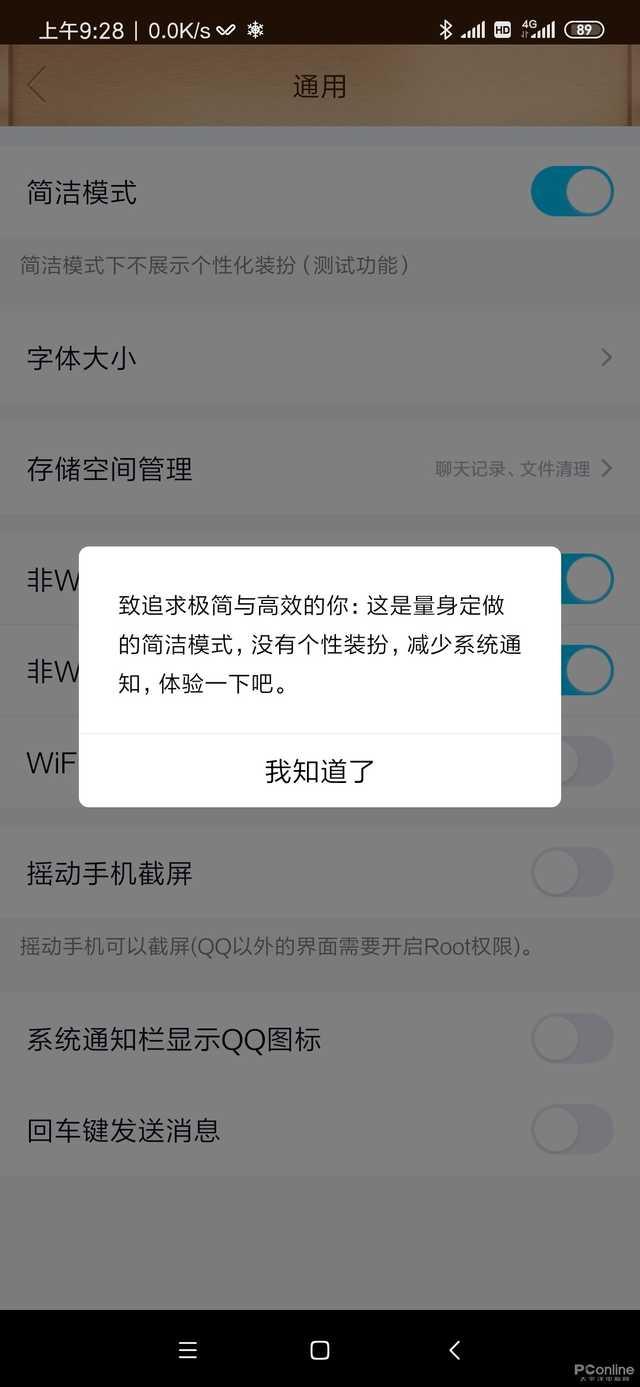Open system recent apps menu
The image size is (640, 1387).
(x=187, y=1350)
